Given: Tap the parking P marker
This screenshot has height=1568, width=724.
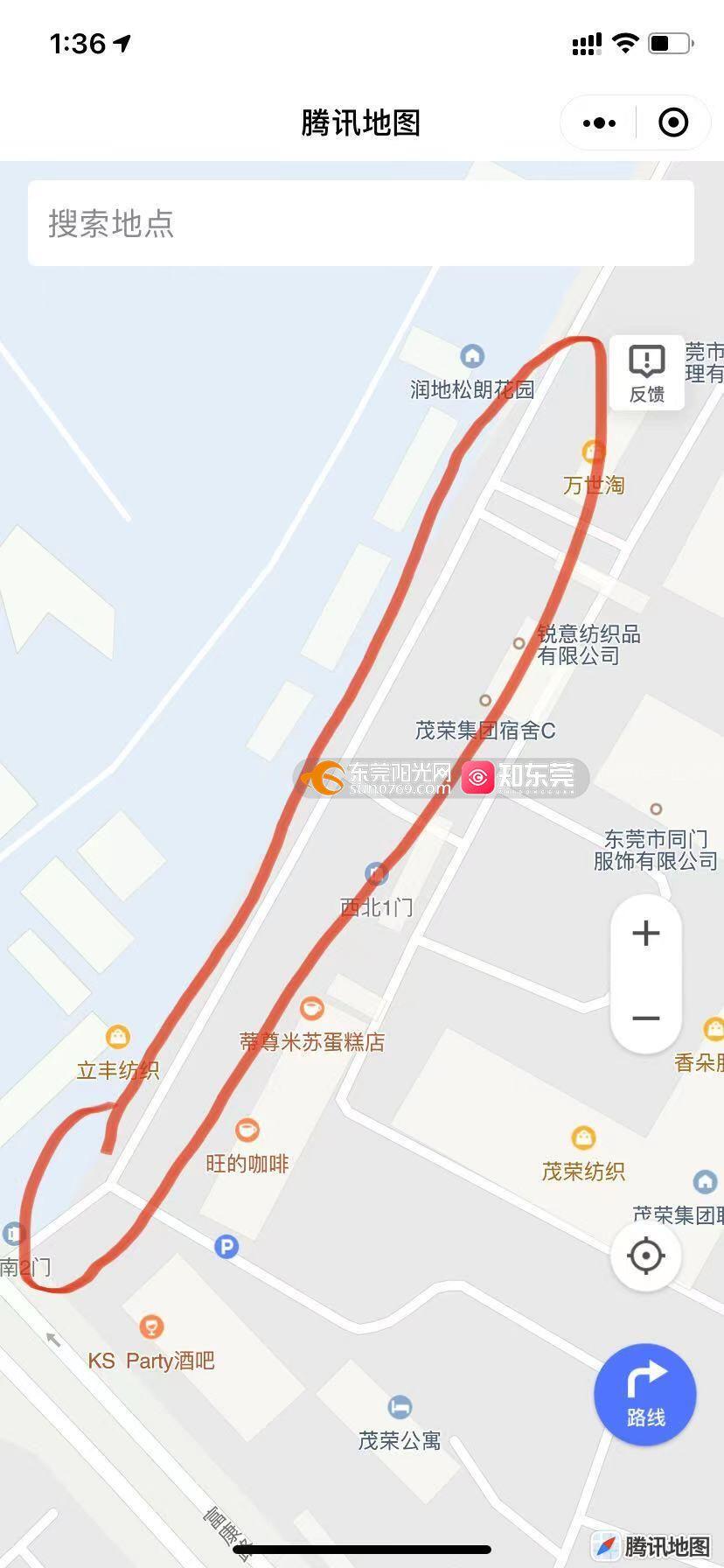Looking at the screenshot, I should point(226,1247).
